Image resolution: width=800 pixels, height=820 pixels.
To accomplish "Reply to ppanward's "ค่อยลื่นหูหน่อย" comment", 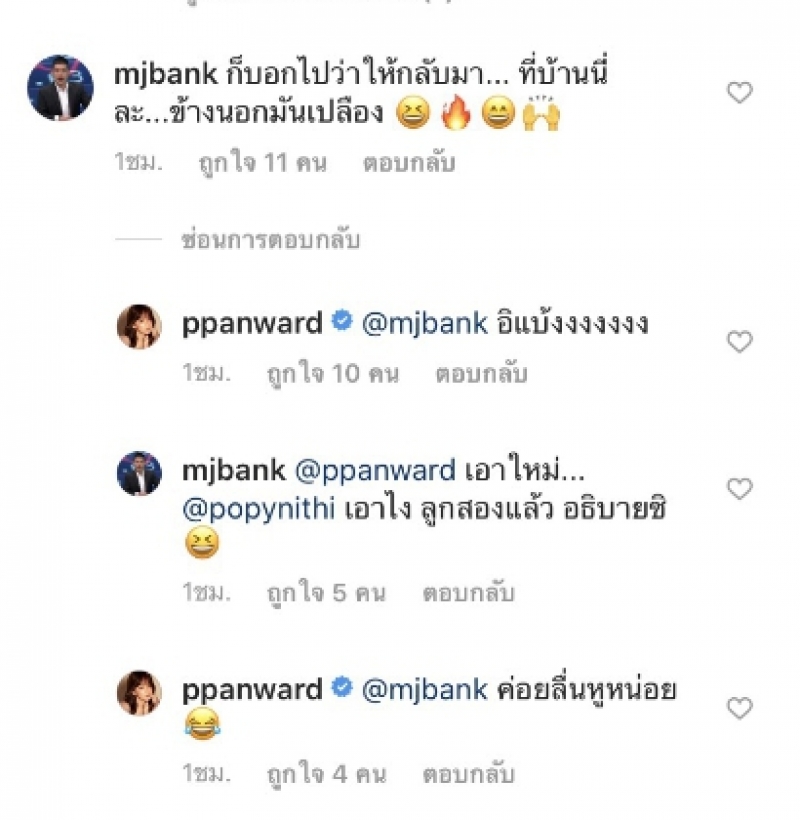I will coord(468,775).
